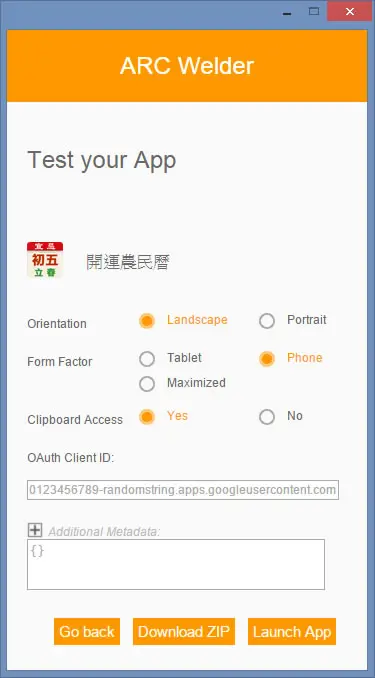The width and height of the screenshot is (375, 678).
Task: Set Clipboard Access to Yes
Action: pos(147,417)
